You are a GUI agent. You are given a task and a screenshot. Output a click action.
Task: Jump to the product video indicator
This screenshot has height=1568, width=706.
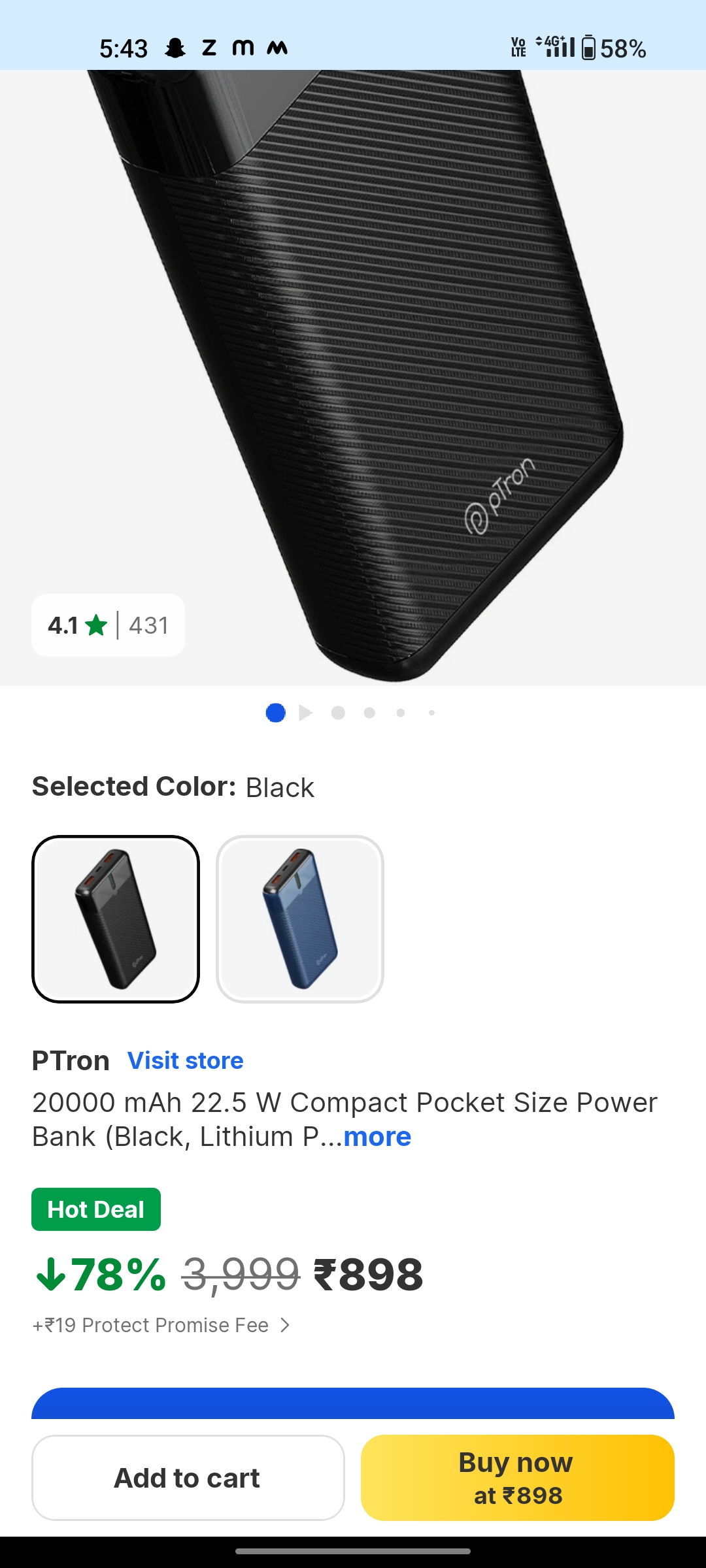point(305,712)
